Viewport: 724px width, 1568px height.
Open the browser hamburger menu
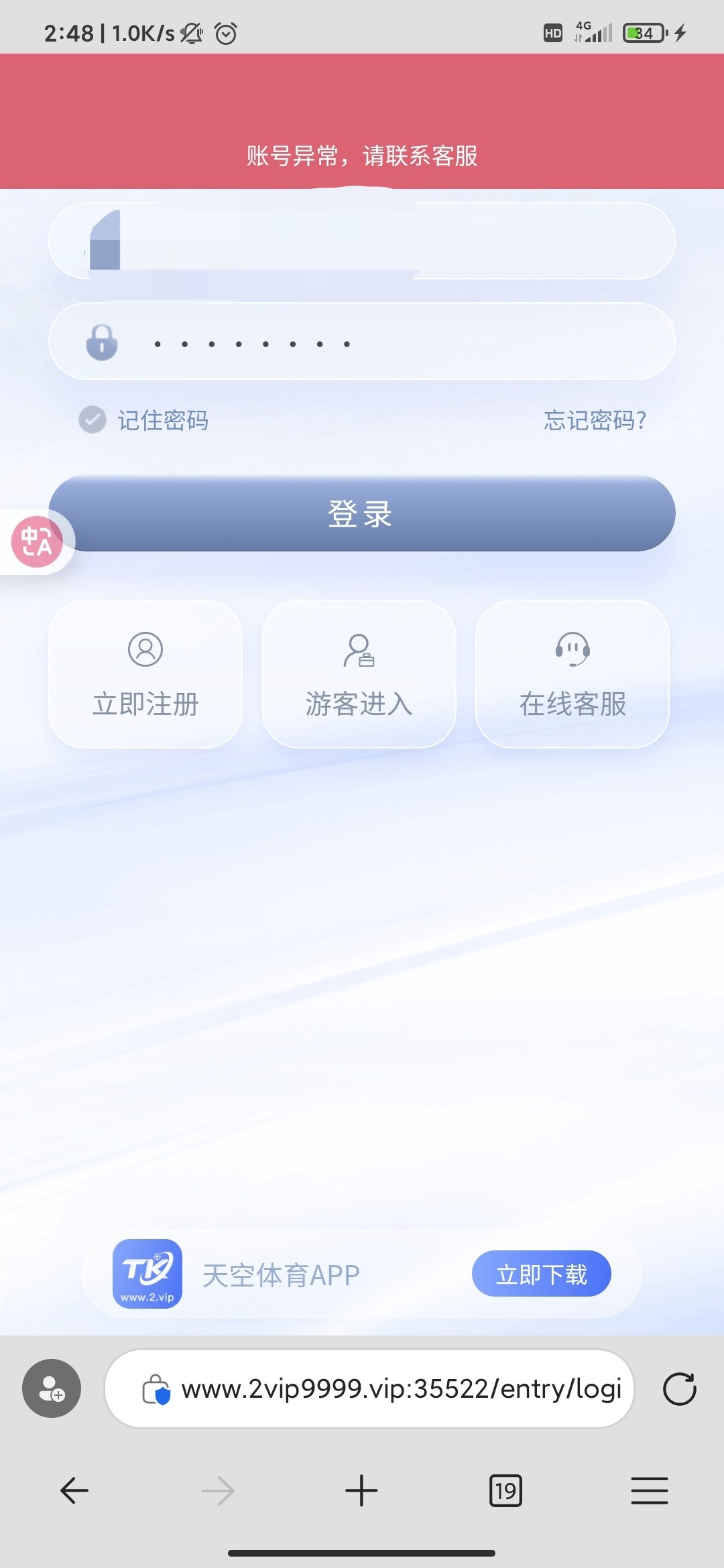pos(649,1491)
